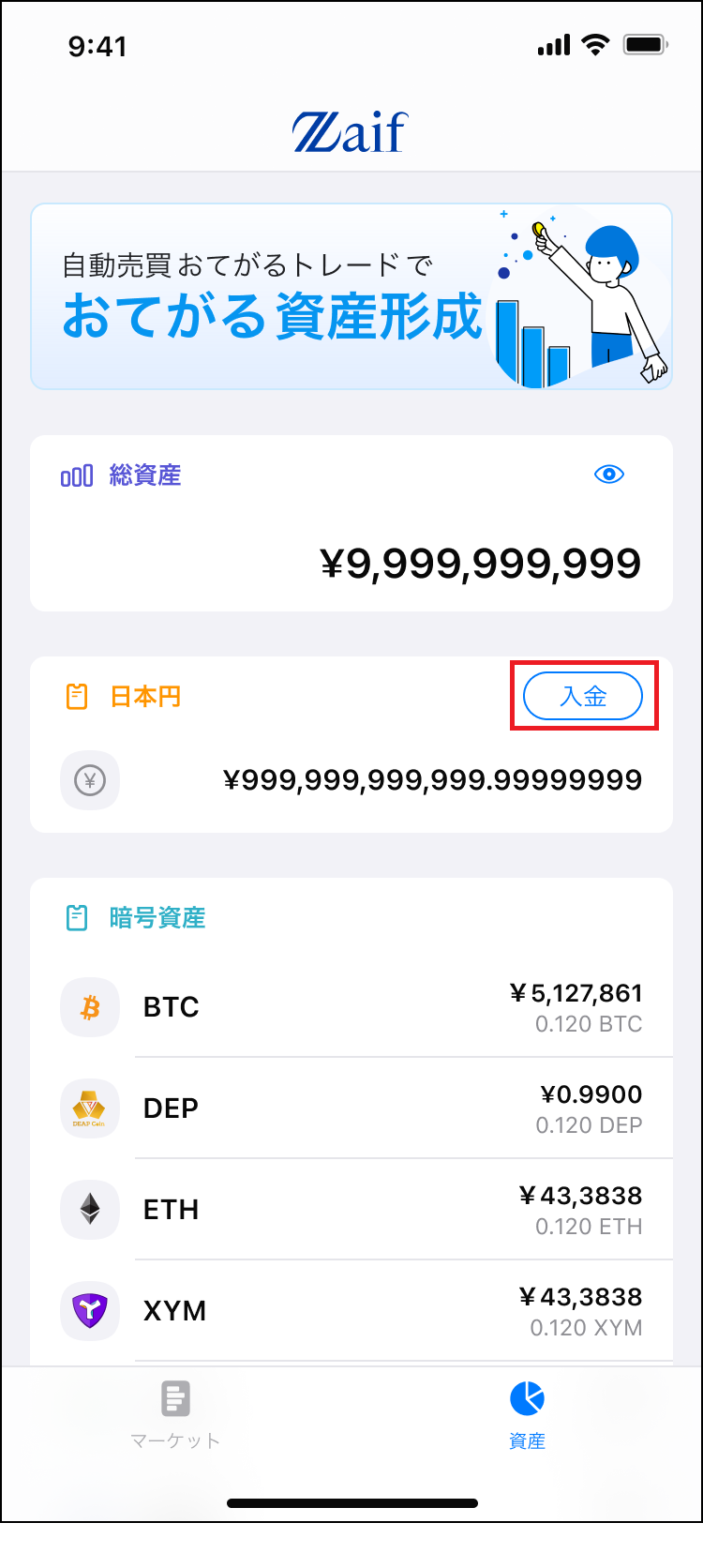Open the おてがる資産形成 banner
Screen dimensions: 703x1568
(351, 296)
